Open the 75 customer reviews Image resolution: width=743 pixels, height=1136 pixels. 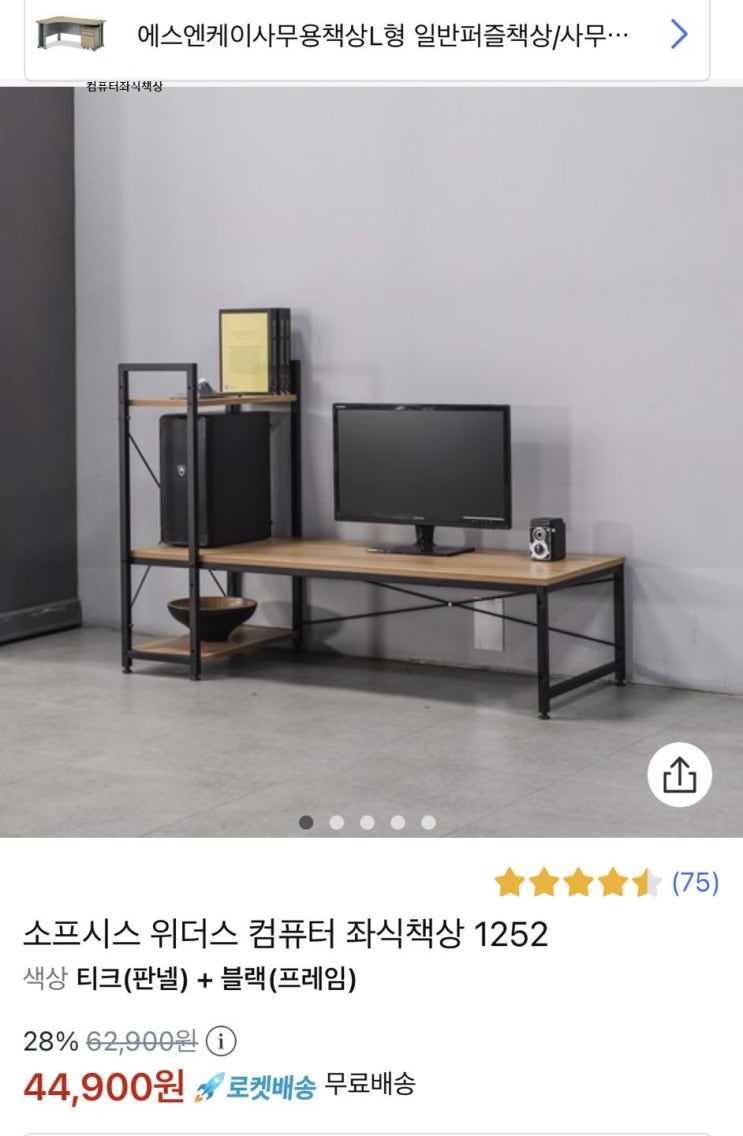[695, 882]
